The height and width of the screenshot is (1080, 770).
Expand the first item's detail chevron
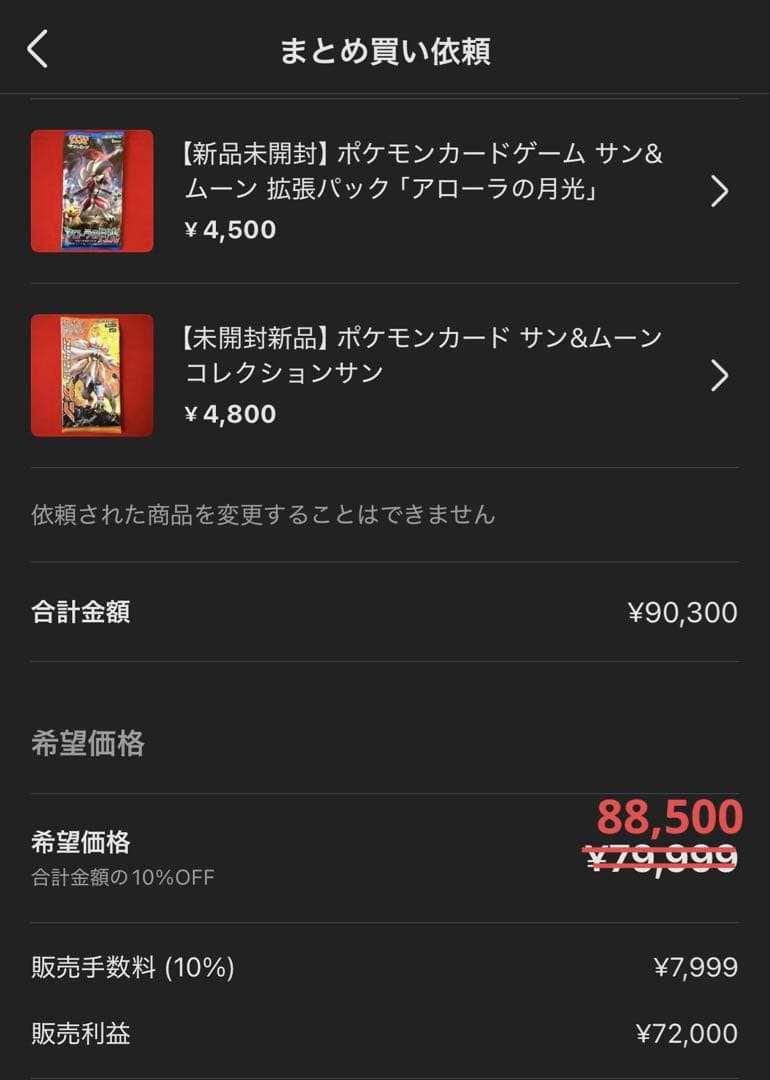click(x=718, y=191)
